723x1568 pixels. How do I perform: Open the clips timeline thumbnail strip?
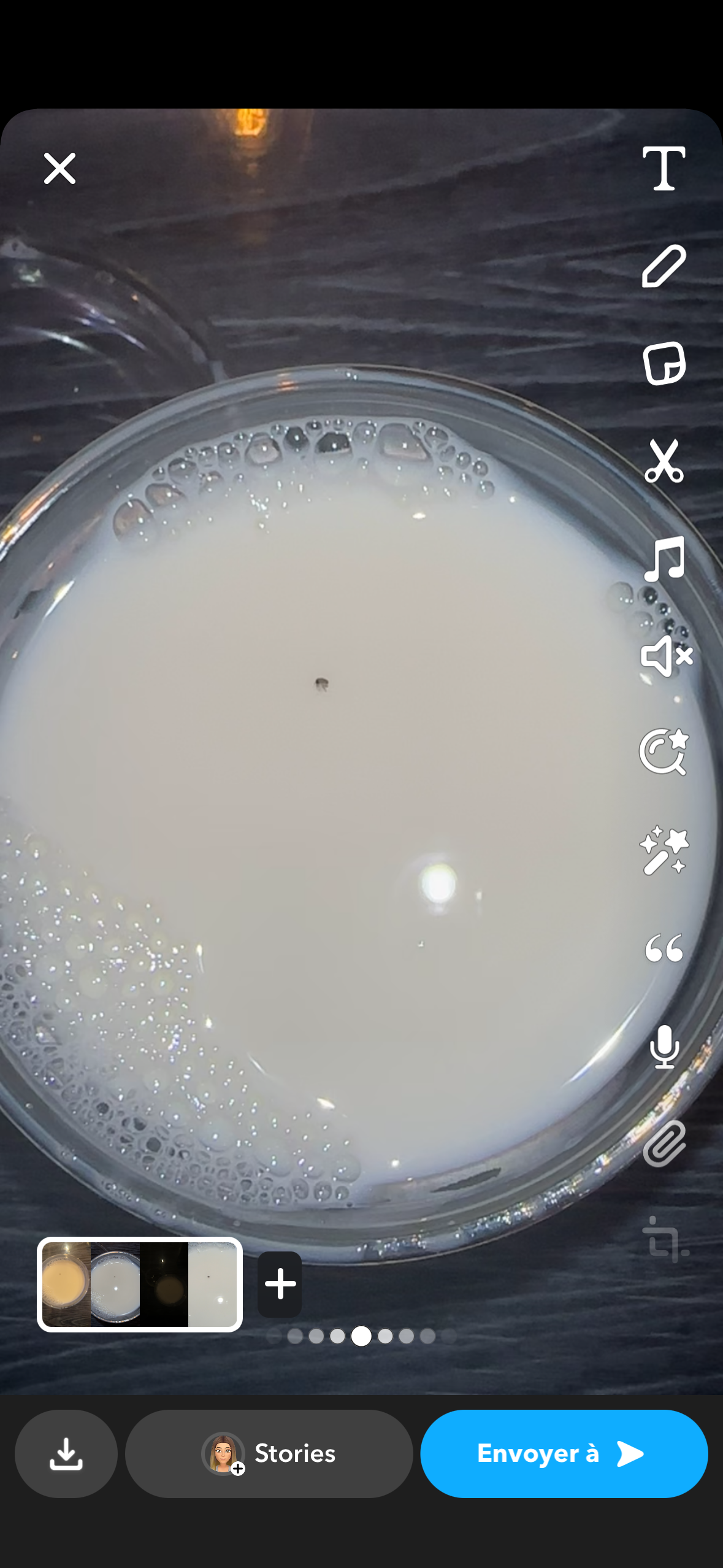140,1285
